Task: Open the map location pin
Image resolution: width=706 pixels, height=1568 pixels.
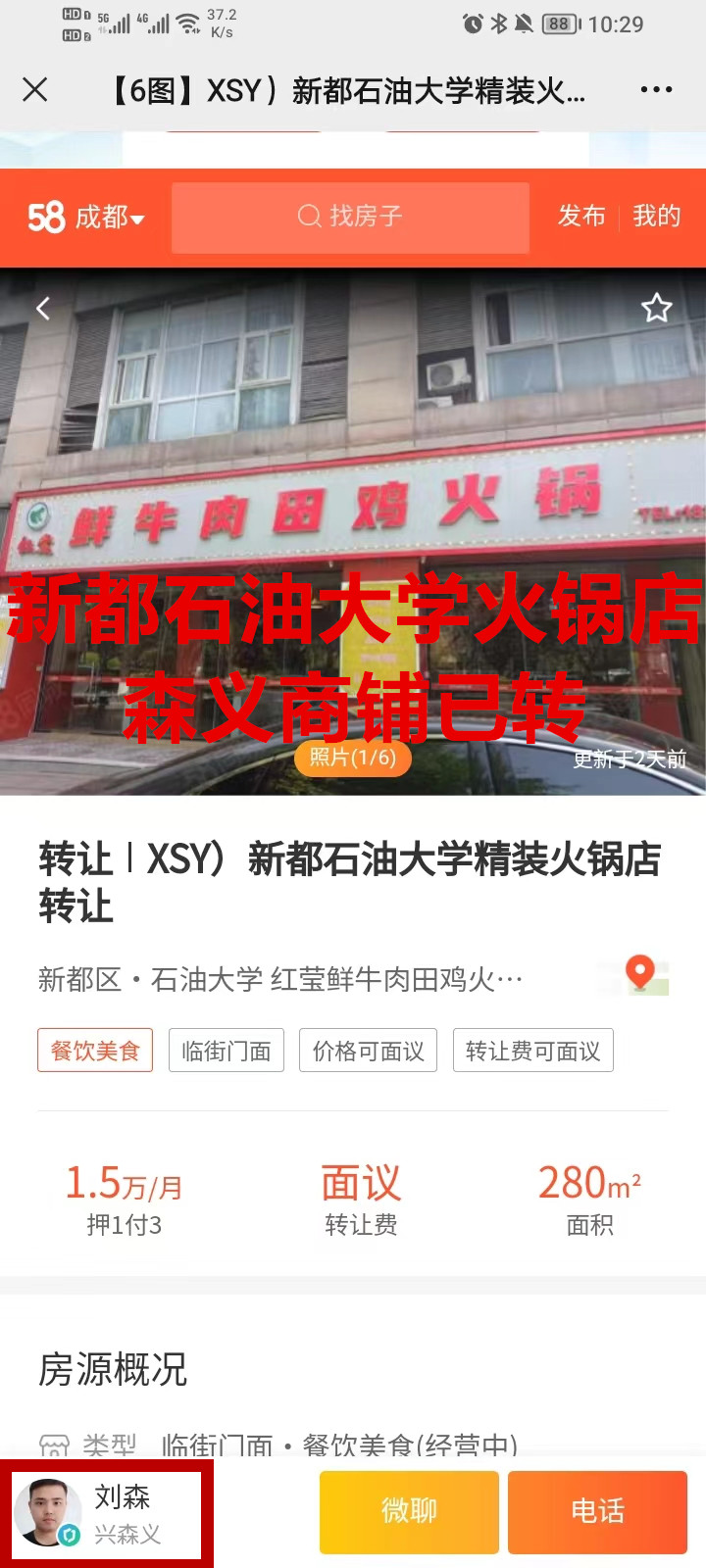Action: [x=641, y=974]
